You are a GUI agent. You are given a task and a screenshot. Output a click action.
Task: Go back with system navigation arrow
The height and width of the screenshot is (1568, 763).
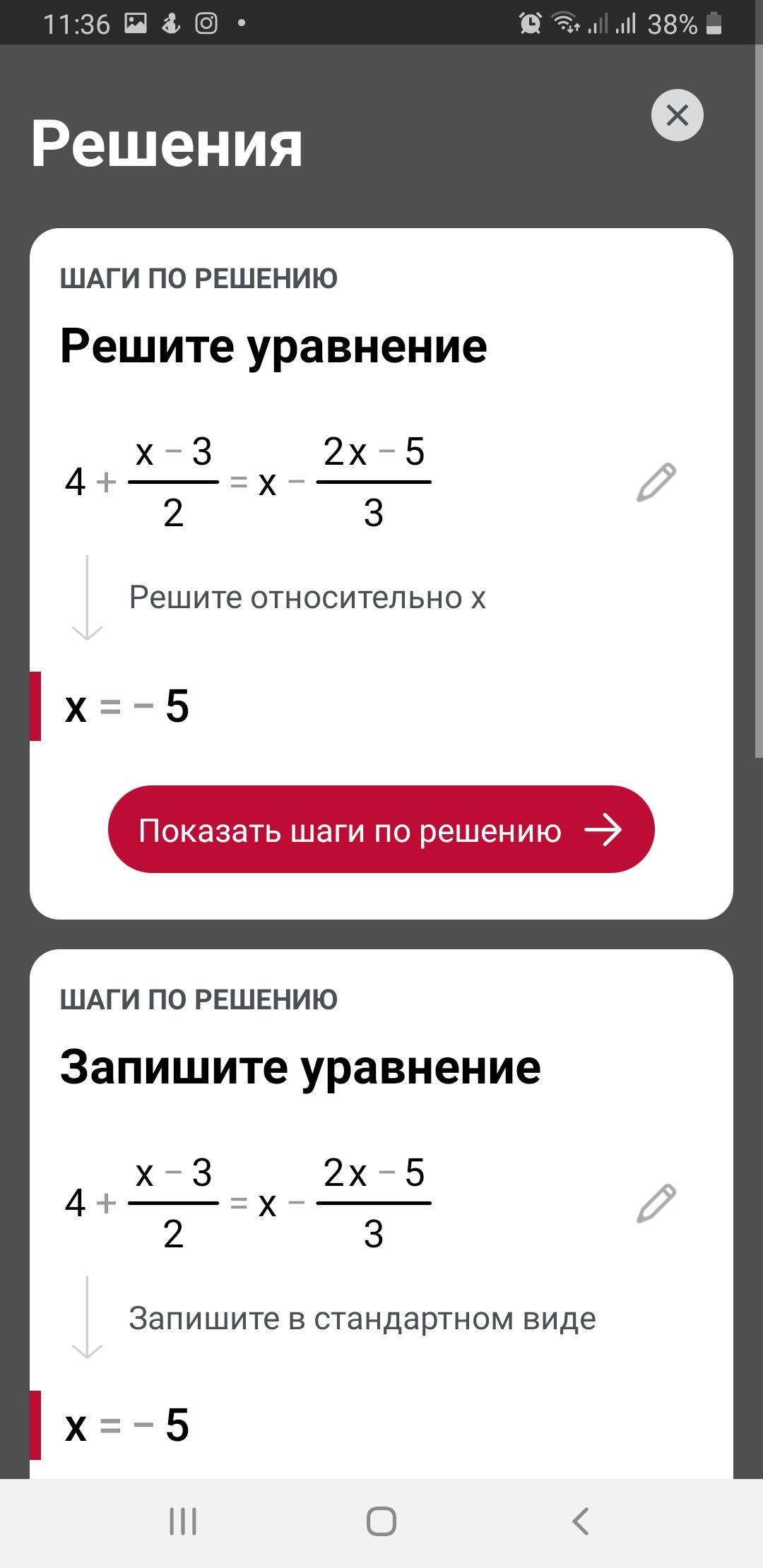[x=580, y=1521]
